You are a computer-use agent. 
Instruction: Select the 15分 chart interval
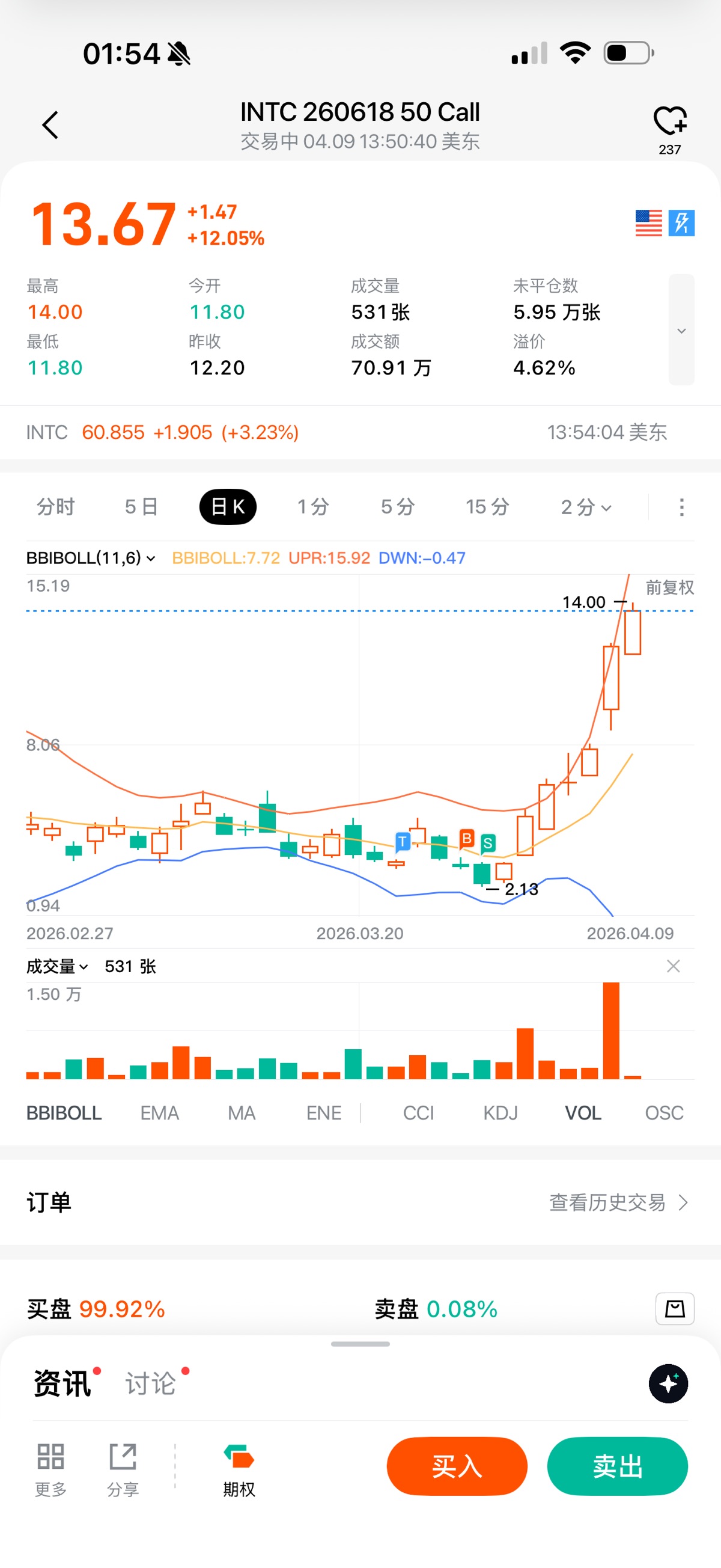(x=487, y=506)
